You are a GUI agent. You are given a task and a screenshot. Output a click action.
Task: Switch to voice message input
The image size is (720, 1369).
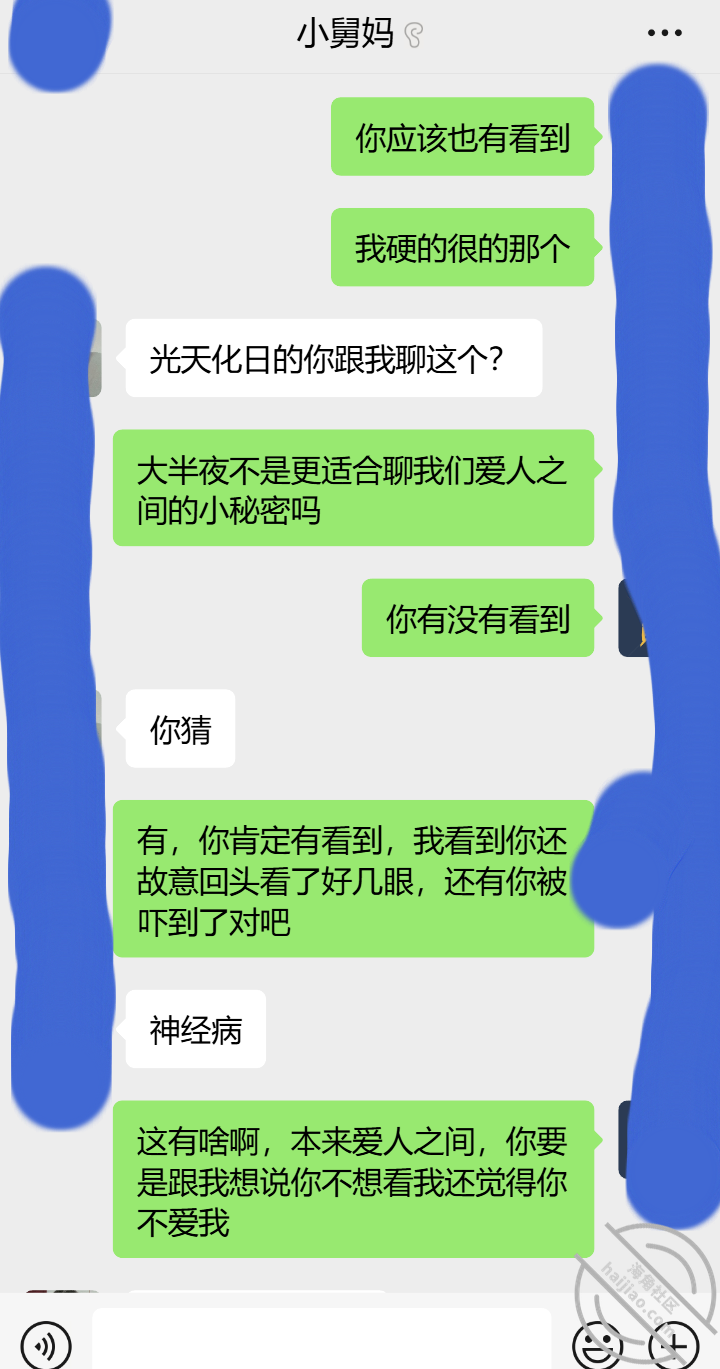point(46,1343)
